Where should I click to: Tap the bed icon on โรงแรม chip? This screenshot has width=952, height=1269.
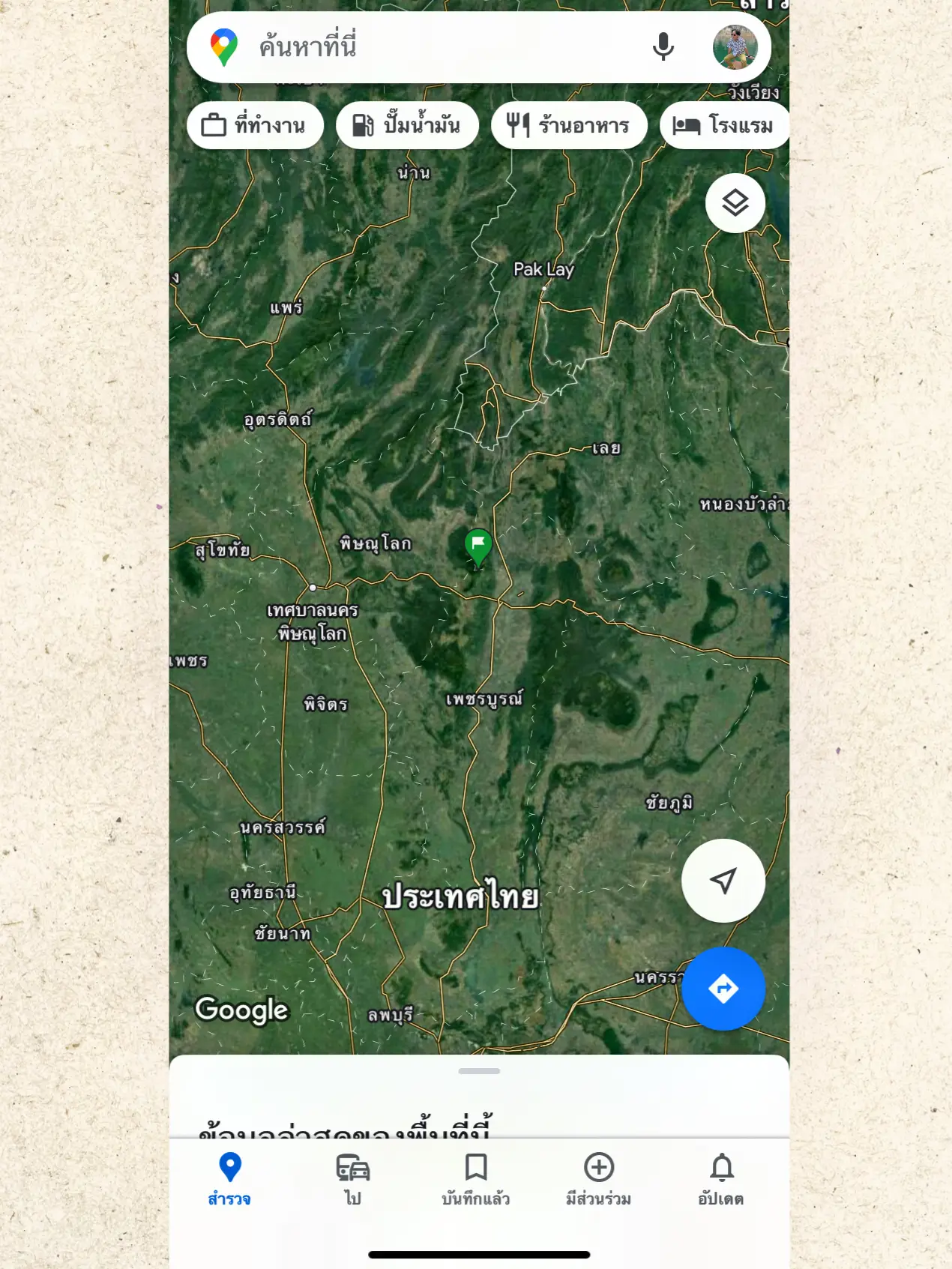click(x=687, y=125)
